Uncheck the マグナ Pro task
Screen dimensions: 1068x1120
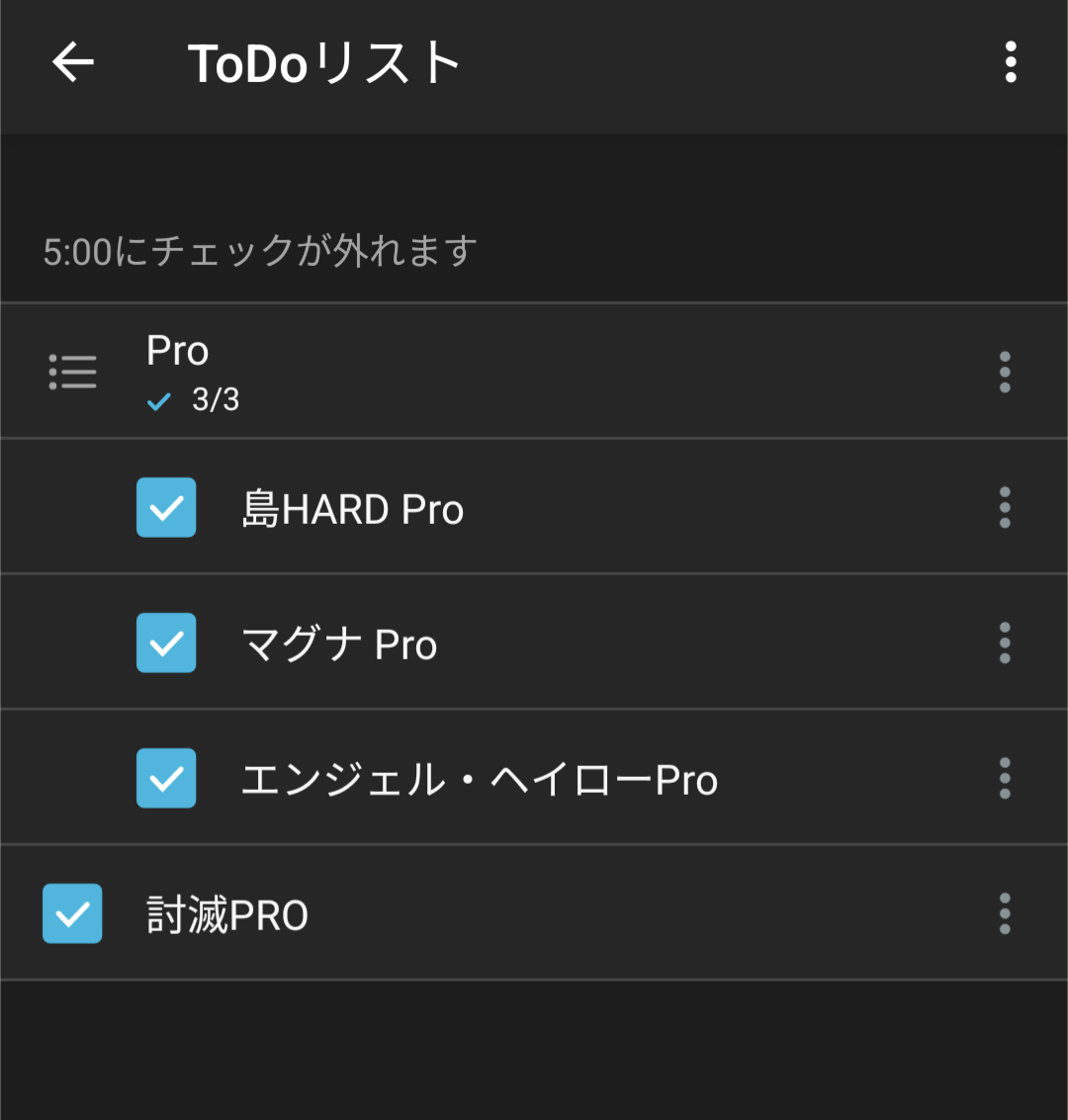(166, 644)
